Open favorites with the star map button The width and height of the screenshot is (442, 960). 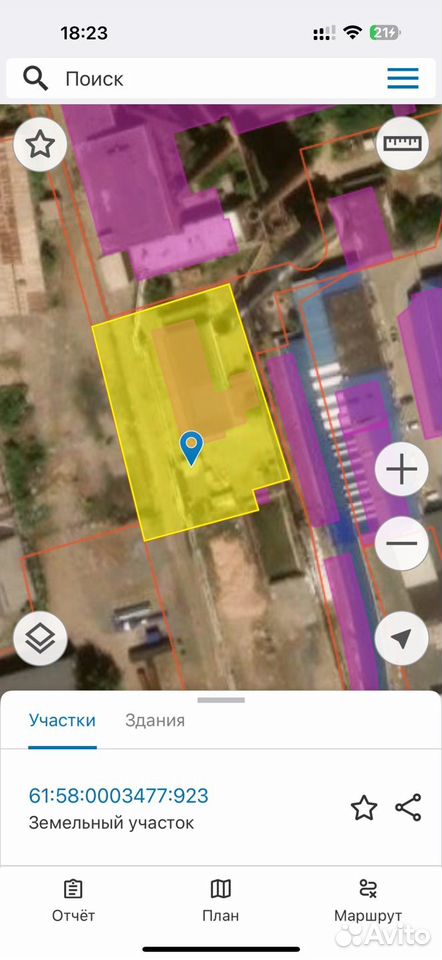click(x=40, y=145)
